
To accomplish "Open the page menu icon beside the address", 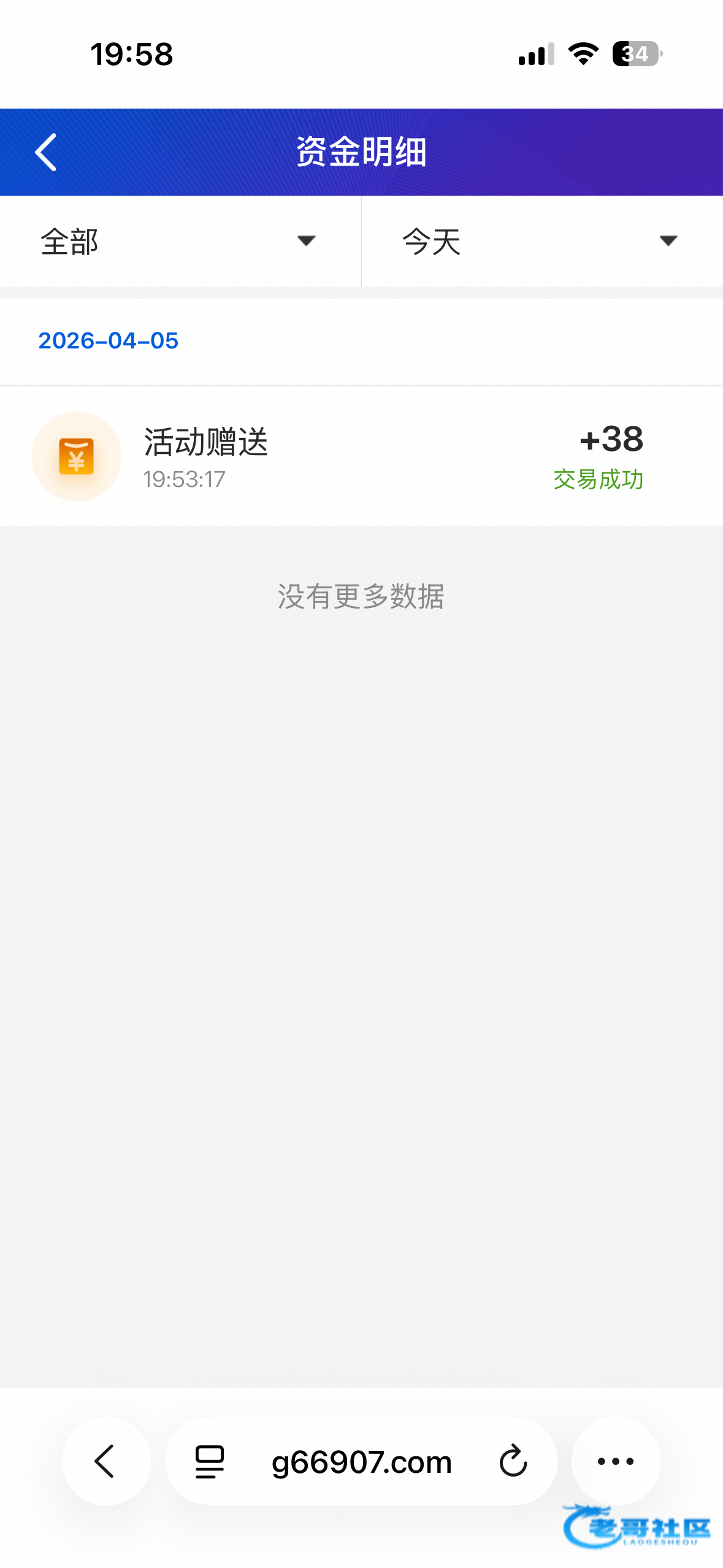I will pyautogui.click(x=210, y=1461).
